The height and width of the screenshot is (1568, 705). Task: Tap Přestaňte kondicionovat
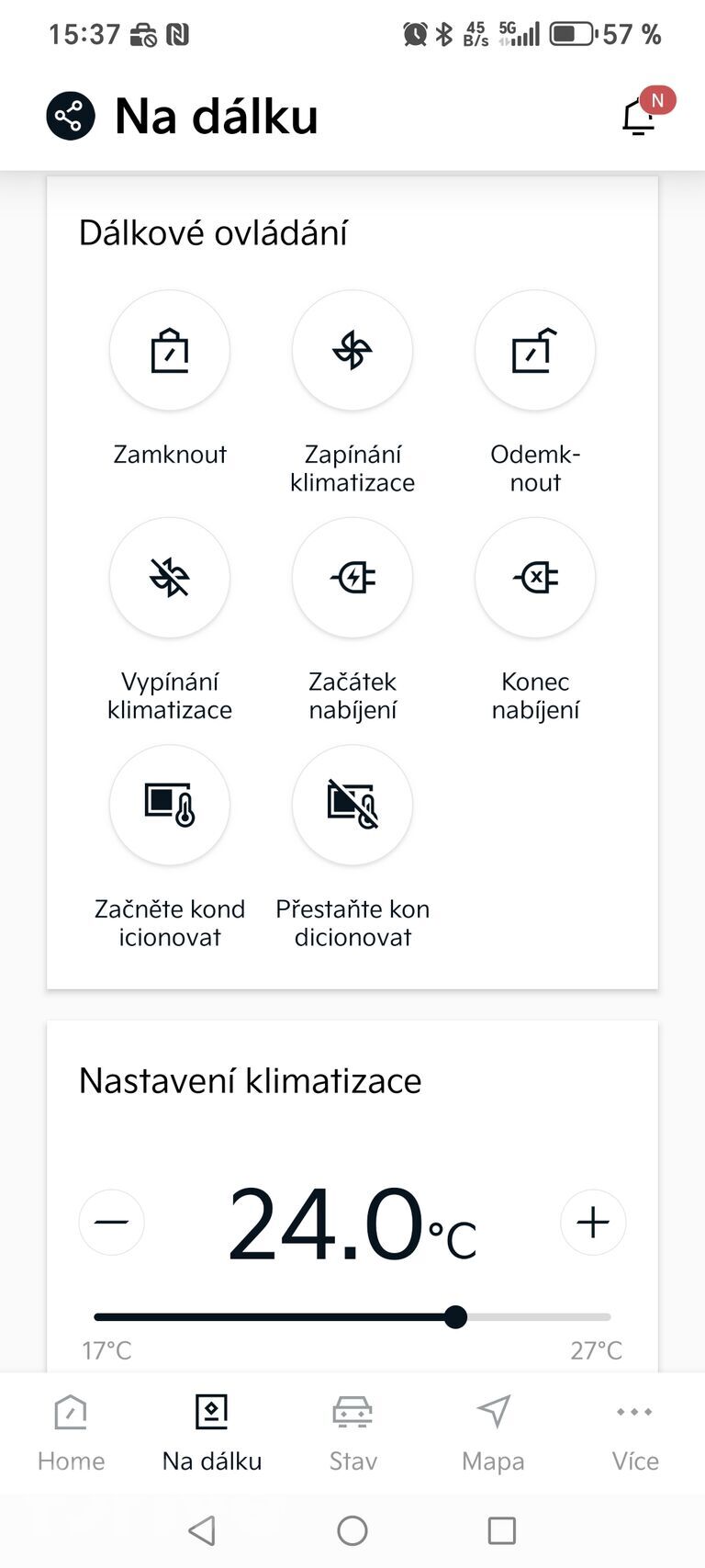click(352, 805)
